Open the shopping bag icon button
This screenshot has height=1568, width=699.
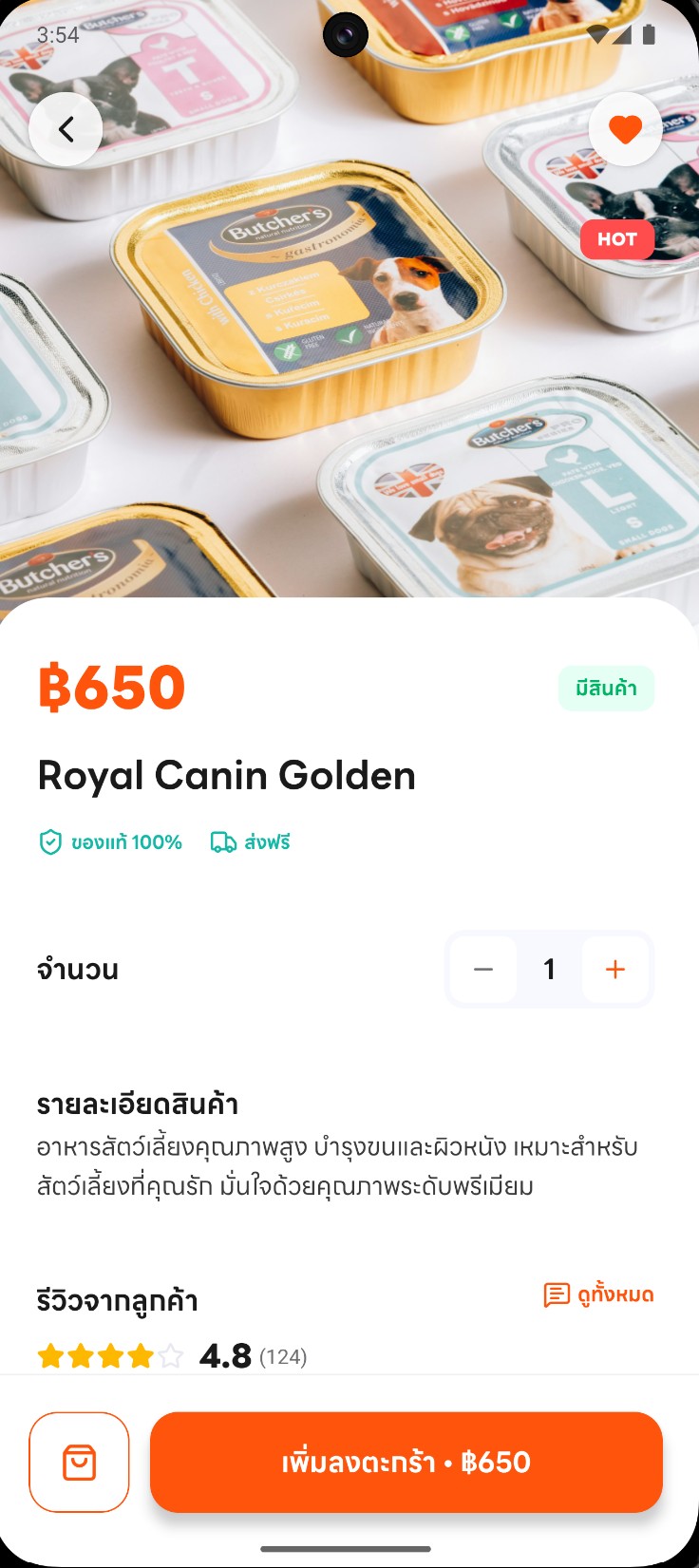[x=79, y=1462]
